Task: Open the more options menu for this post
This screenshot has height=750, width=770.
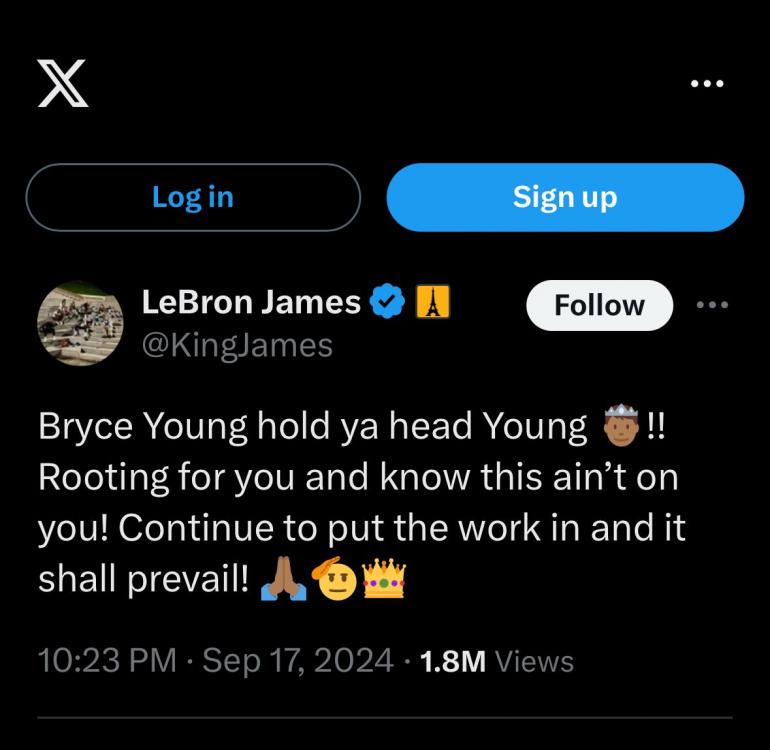Action: [x=712, y=304]
